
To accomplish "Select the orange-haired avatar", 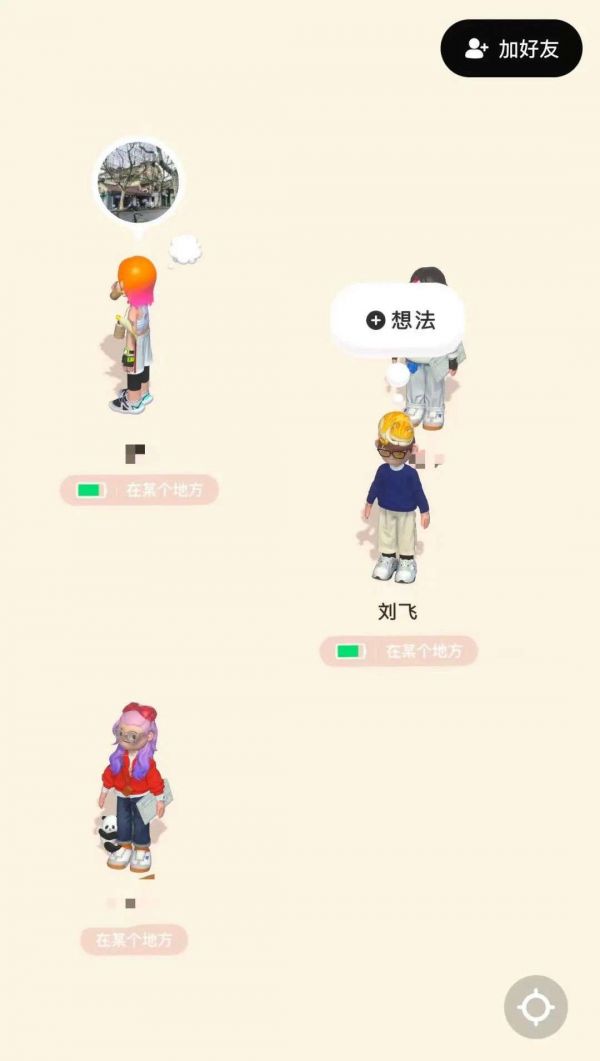I will click(x=132, y=335).
